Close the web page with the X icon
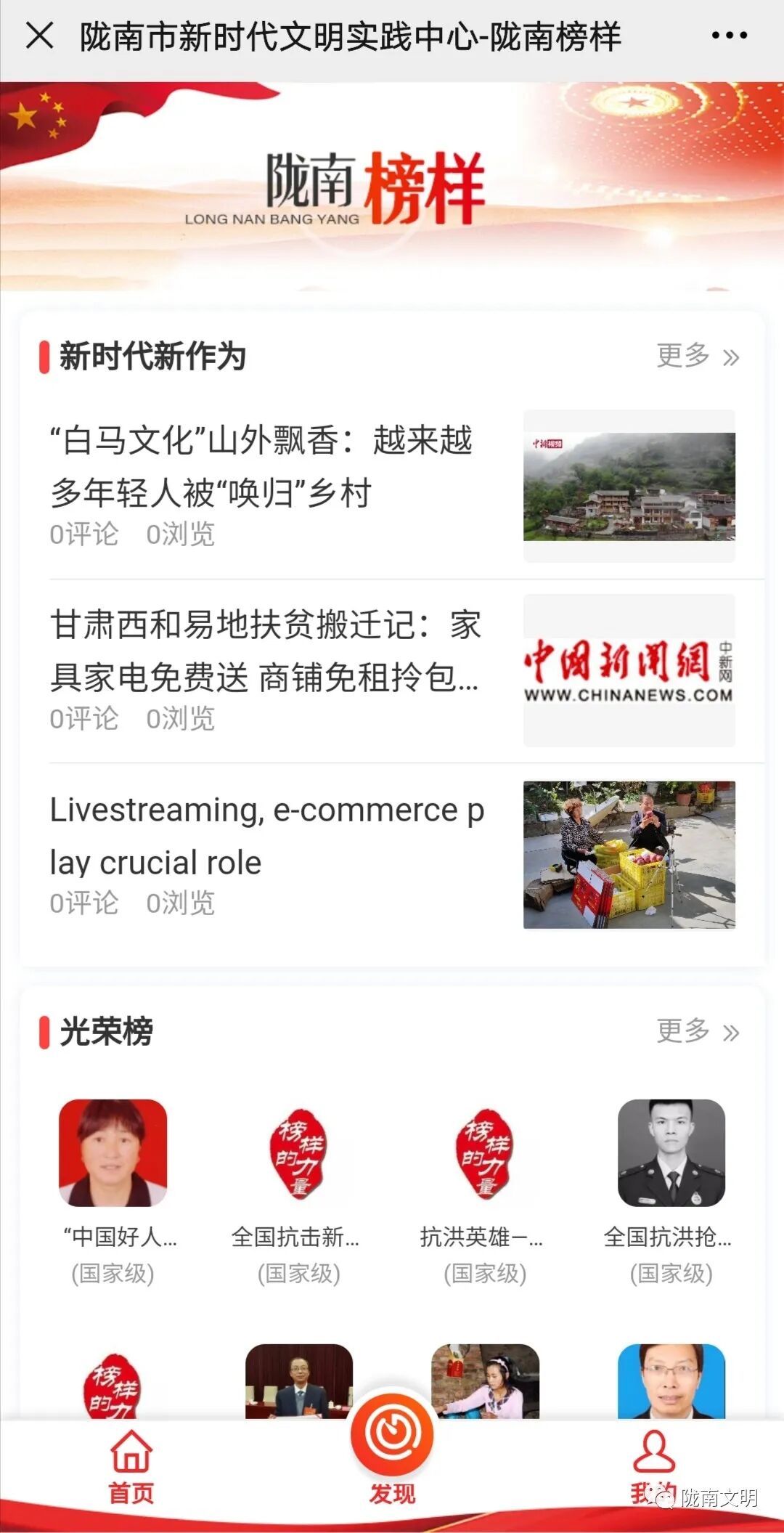The image size is (784, 1533). pyautogui.click(x=39, y=35)
